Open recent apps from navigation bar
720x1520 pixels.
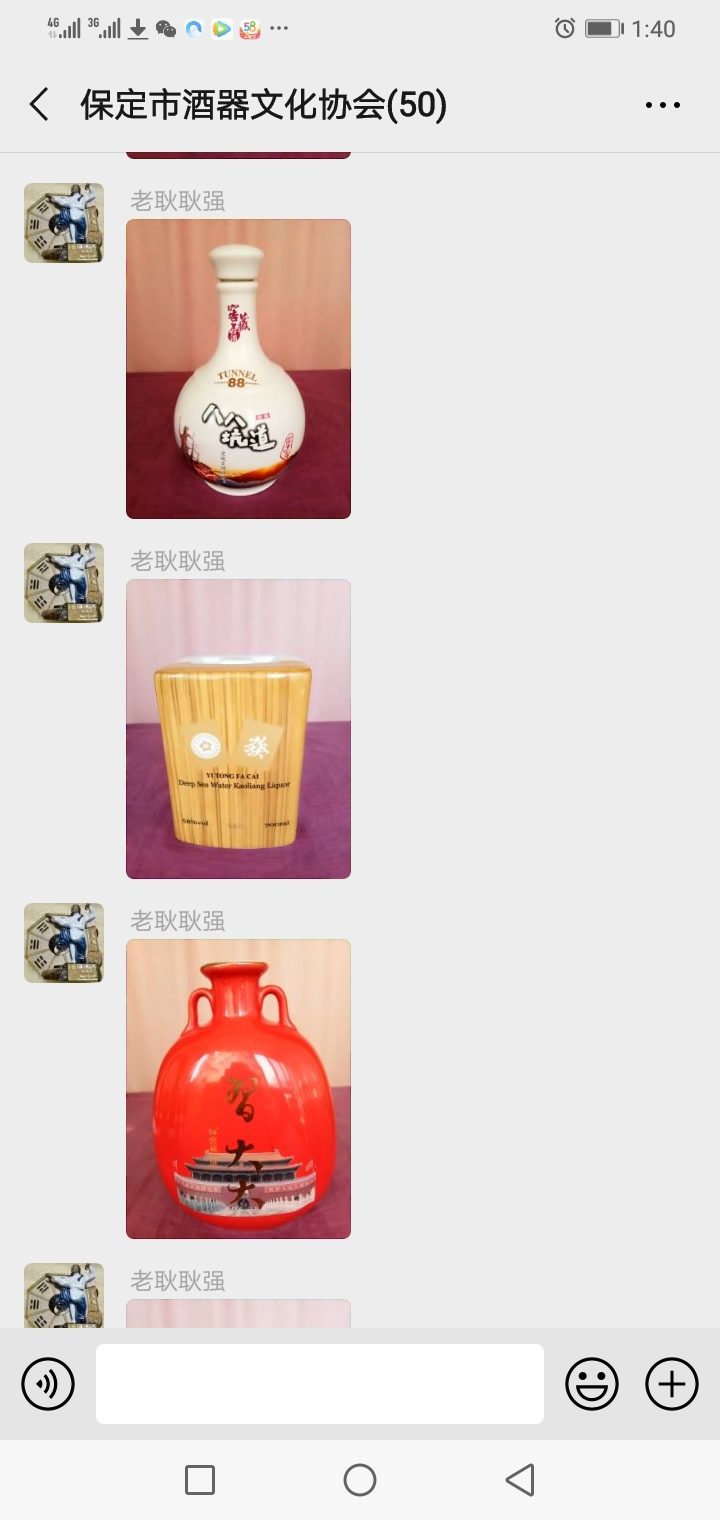pyautogui.click(x=200, y=1480)
